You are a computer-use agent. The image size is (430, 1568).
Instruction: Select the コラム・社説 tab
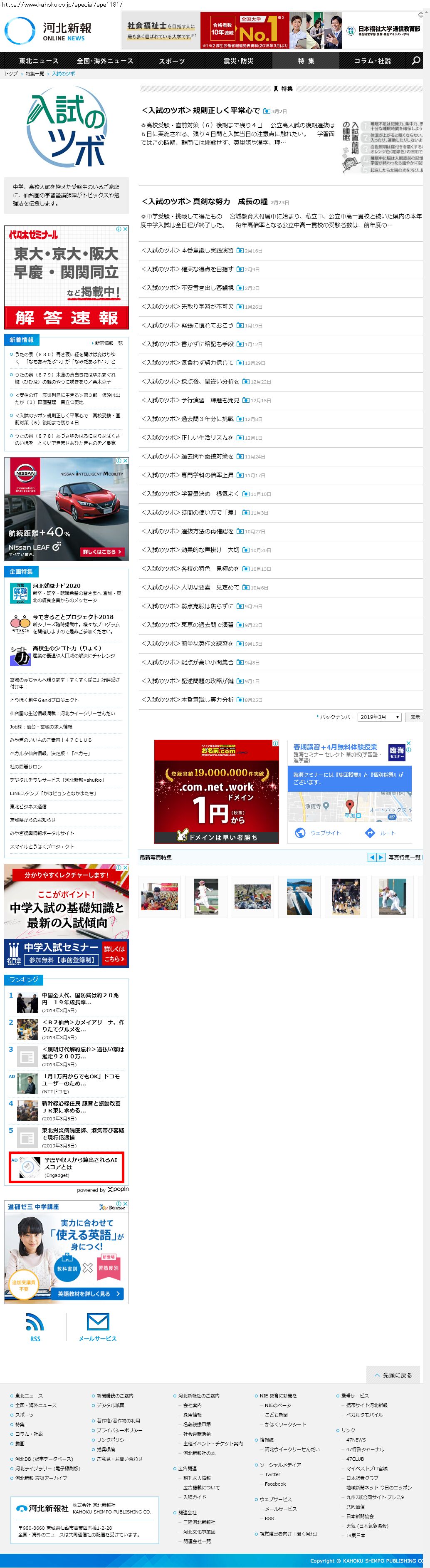[x=372, y=61]
